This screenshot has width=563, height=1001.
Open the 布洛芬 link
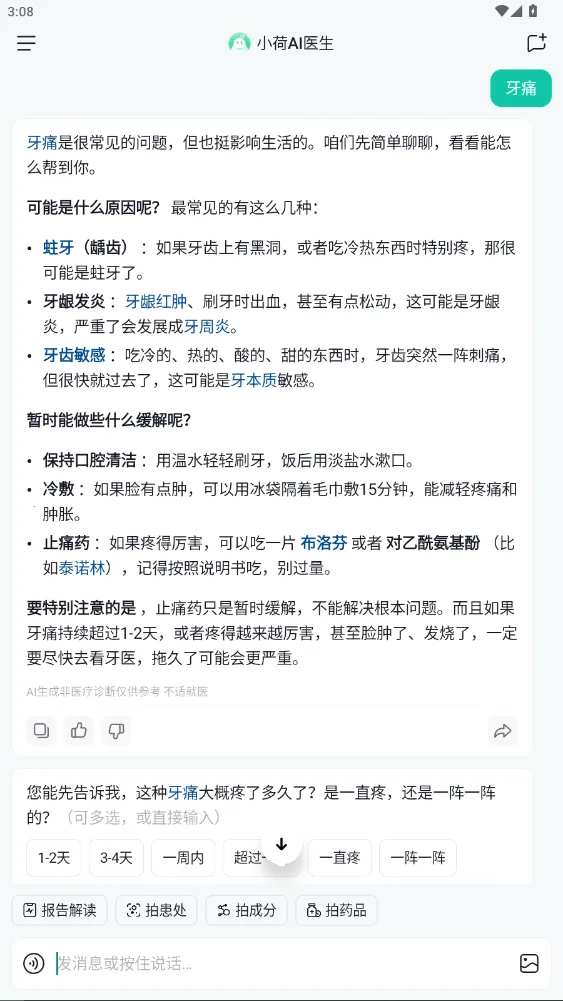(324, 543)
